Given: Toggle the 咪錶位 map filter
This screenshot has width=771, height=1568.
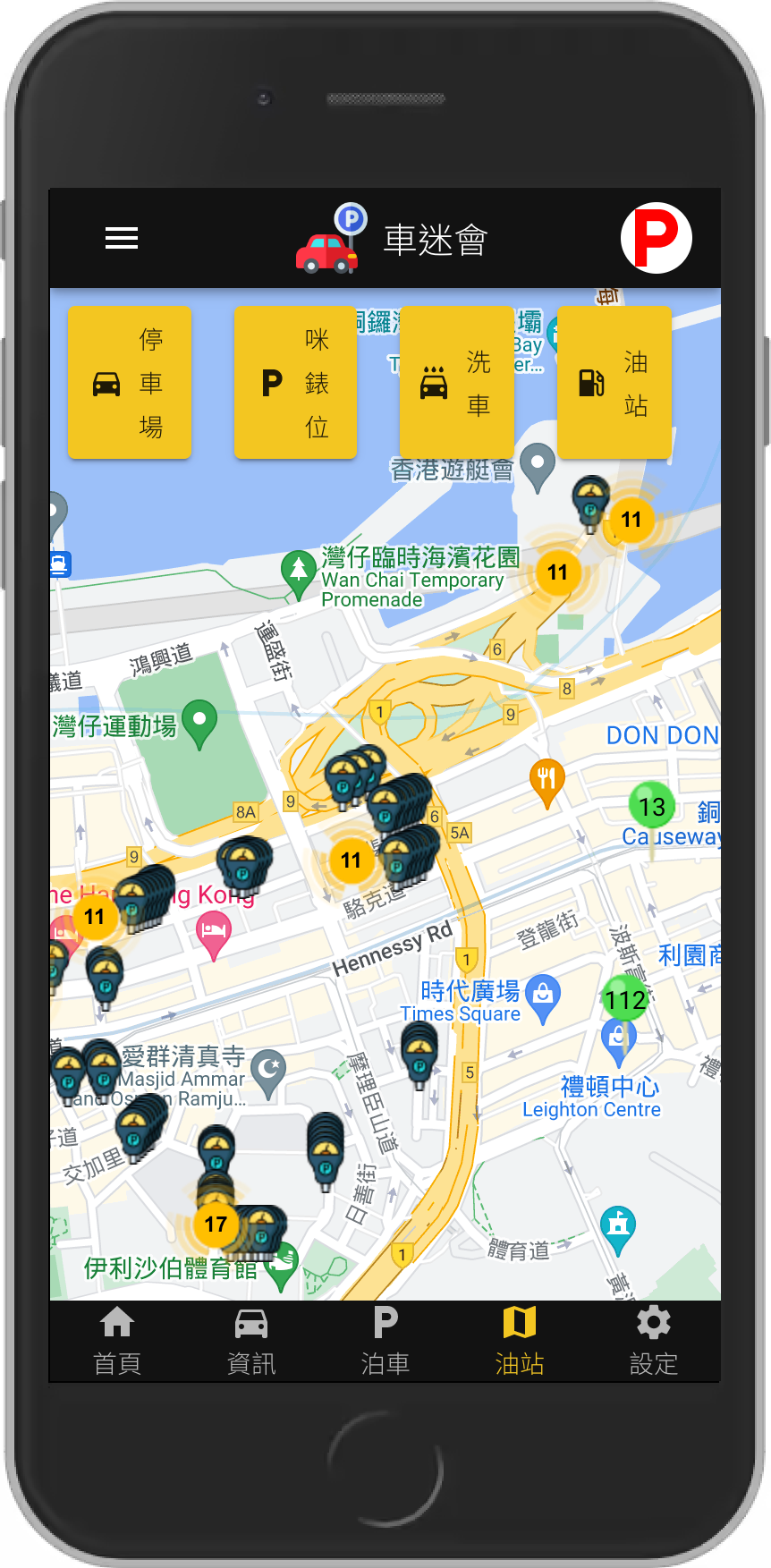Looking at the screenshot, I should coord(295,383).
